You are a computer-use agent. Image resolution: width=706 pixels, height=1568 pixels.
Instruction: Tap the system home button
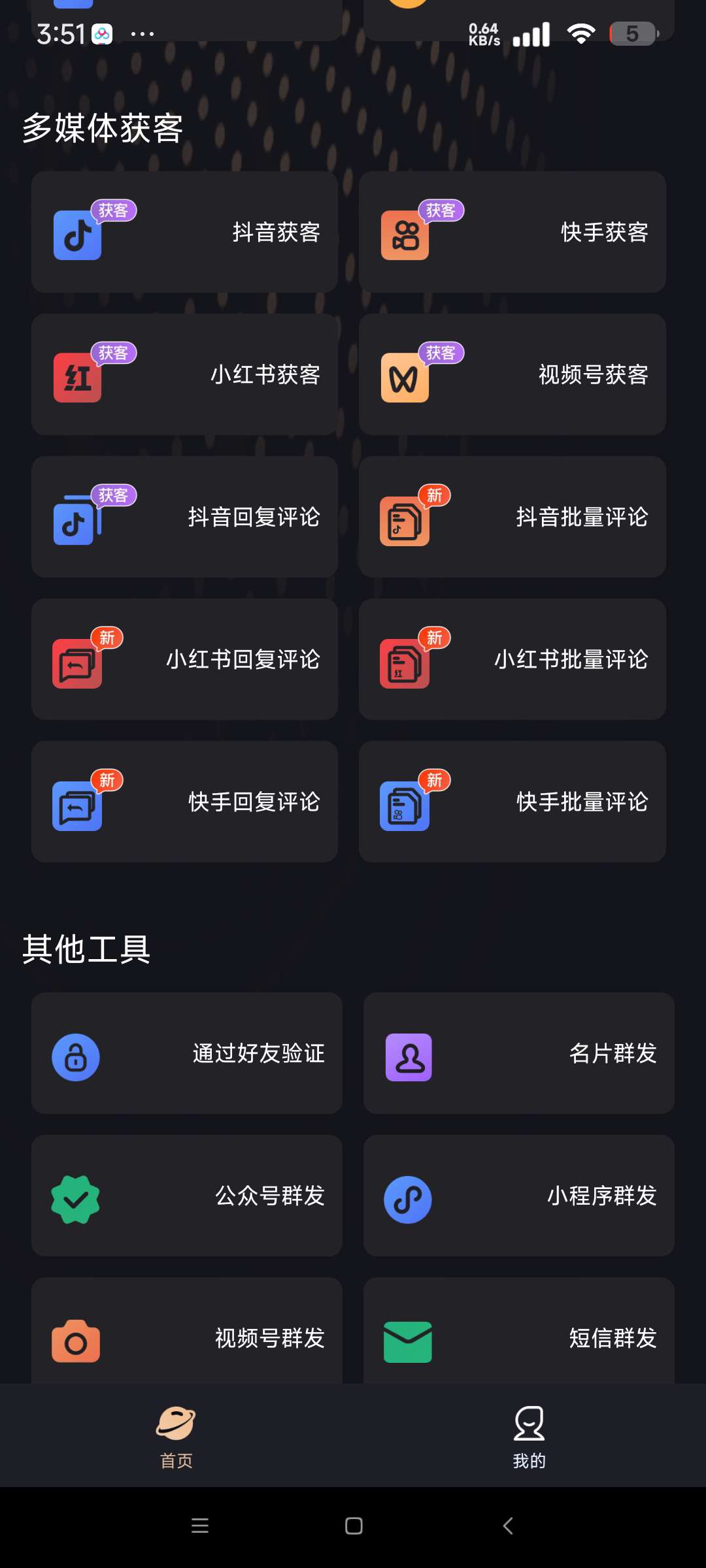coord(354,1526)
